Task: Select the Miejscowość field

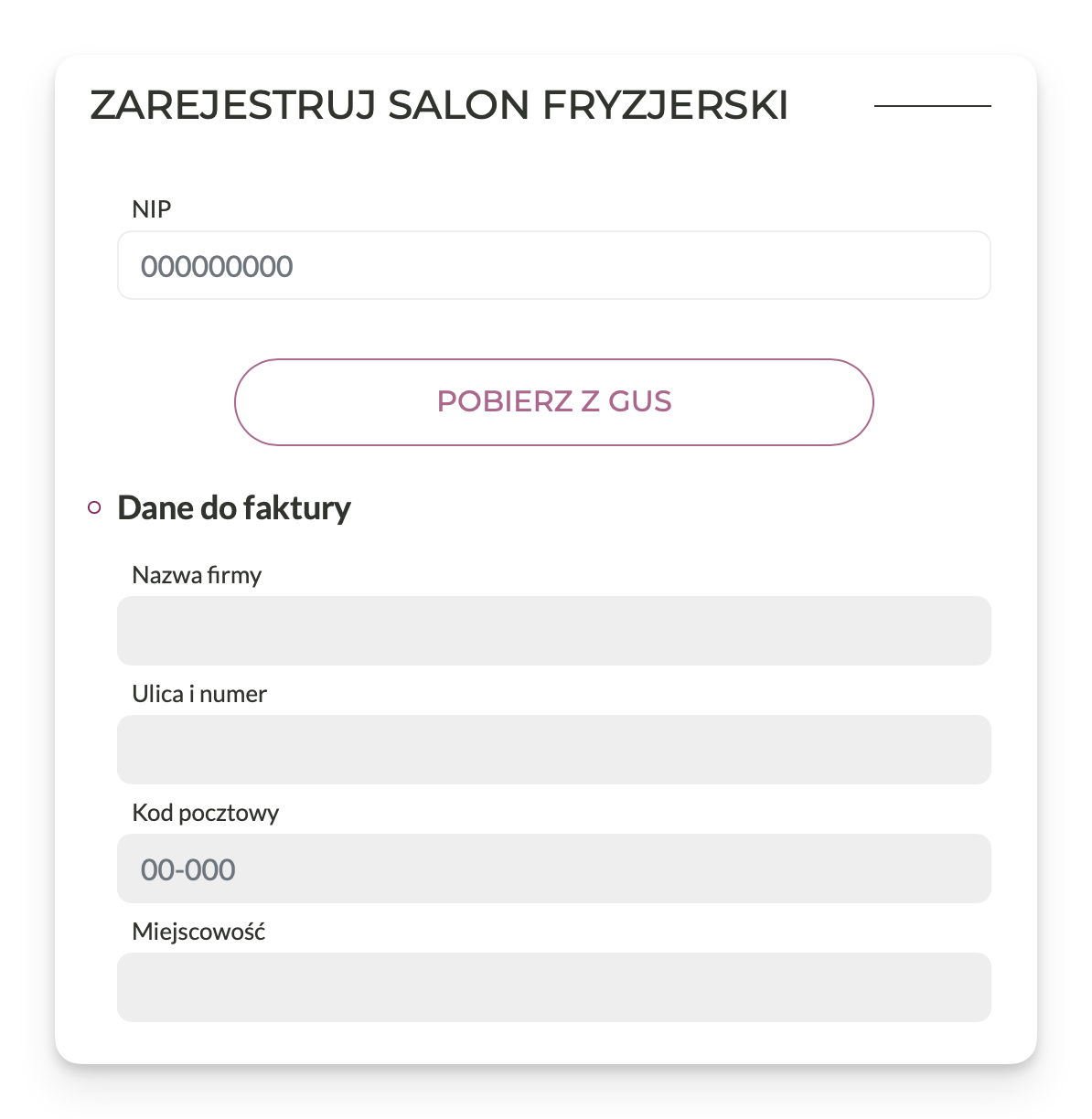Action: (x=553, y=987)
